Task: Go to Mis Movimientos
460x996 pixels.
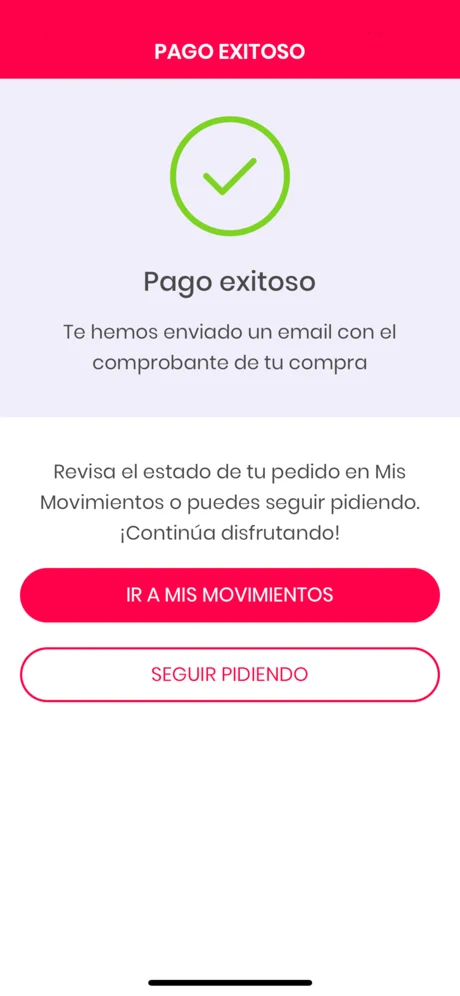Action: pyautogui.click(x=230, y=595)
